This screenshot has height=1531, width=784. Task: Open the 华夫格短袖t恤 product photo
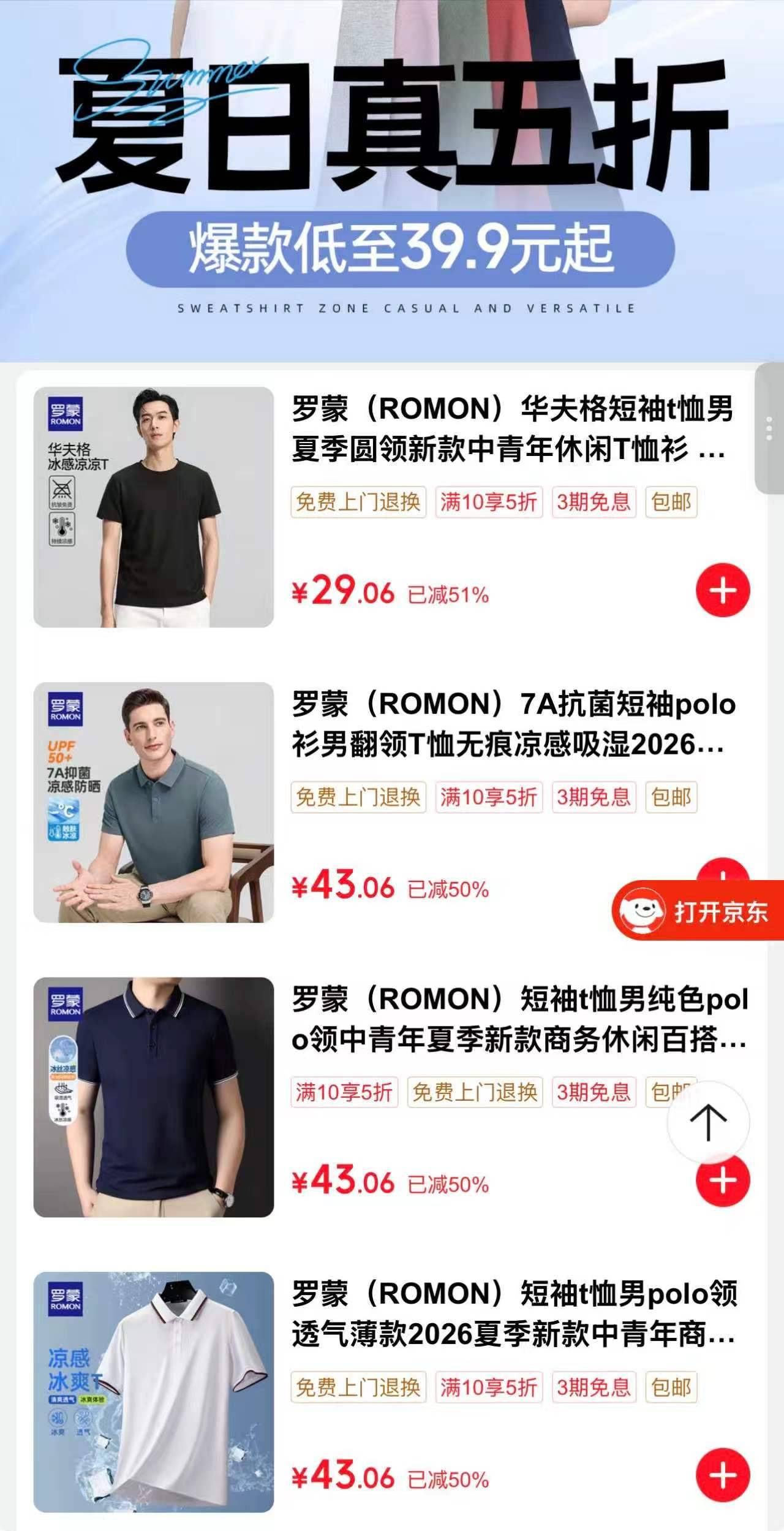[x=154, y=507]
